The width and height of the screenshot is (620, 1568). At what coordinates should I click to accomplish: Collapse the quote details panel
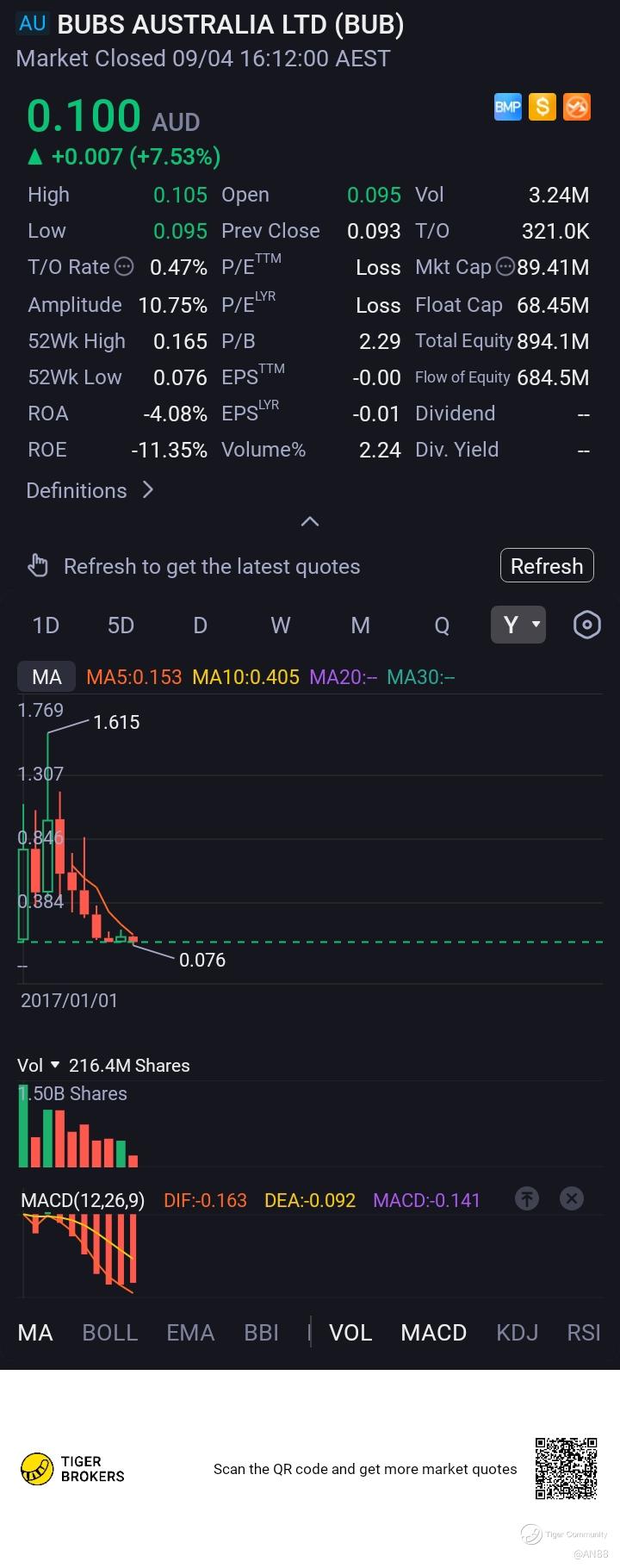310,521
